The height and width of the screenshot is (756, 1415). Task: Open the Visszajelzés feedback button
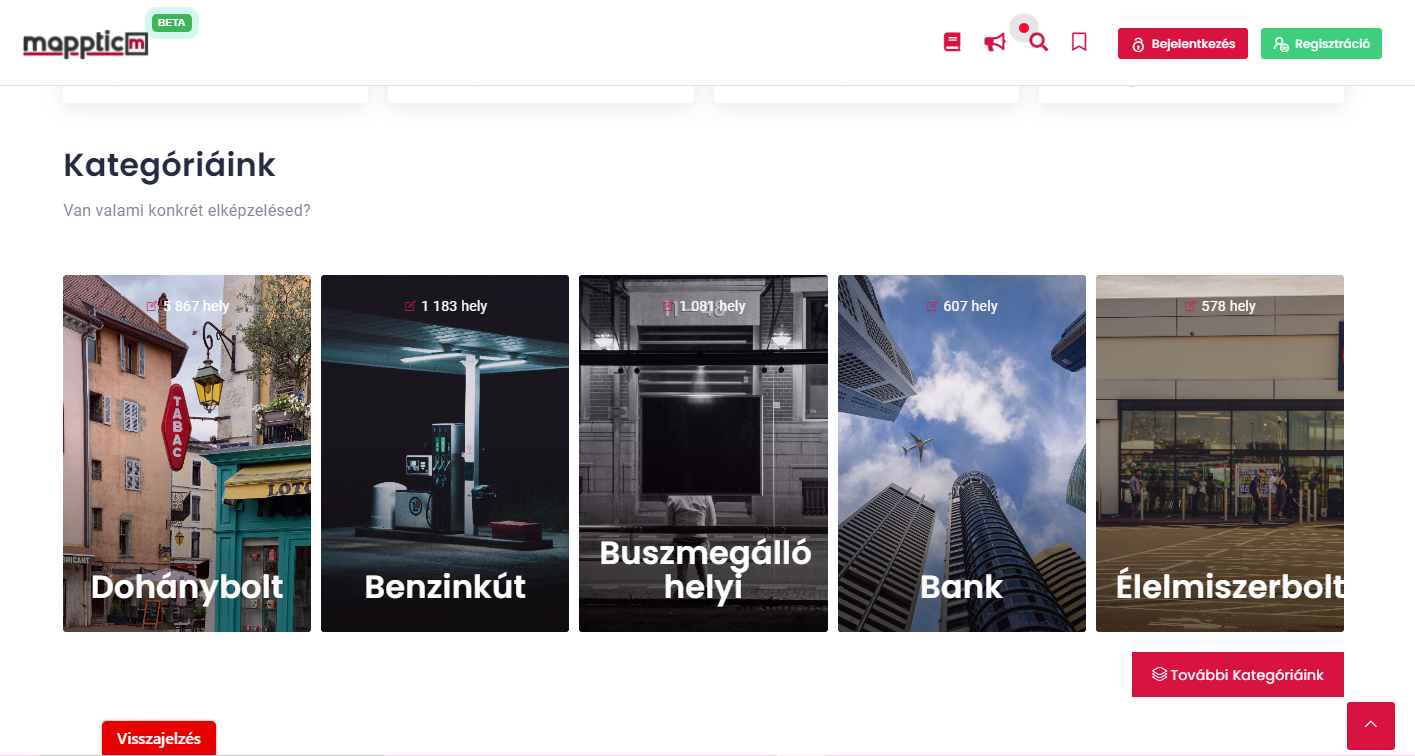[159, 739]
